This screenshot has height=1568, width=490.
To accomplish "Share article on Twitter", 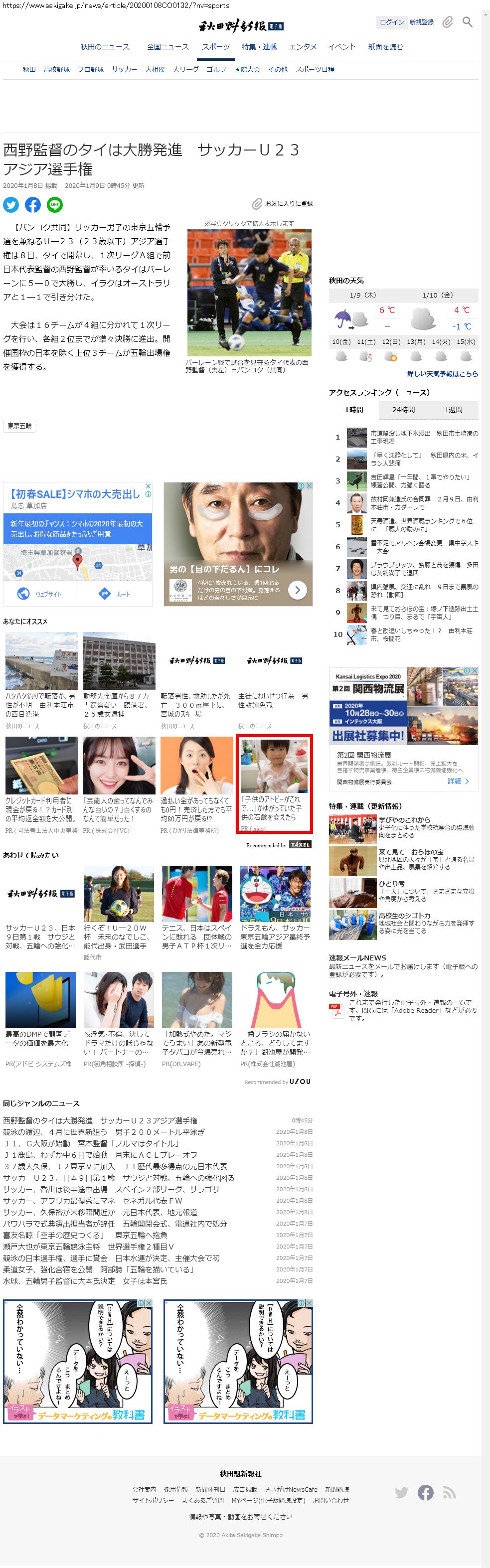I will point(11,204).
